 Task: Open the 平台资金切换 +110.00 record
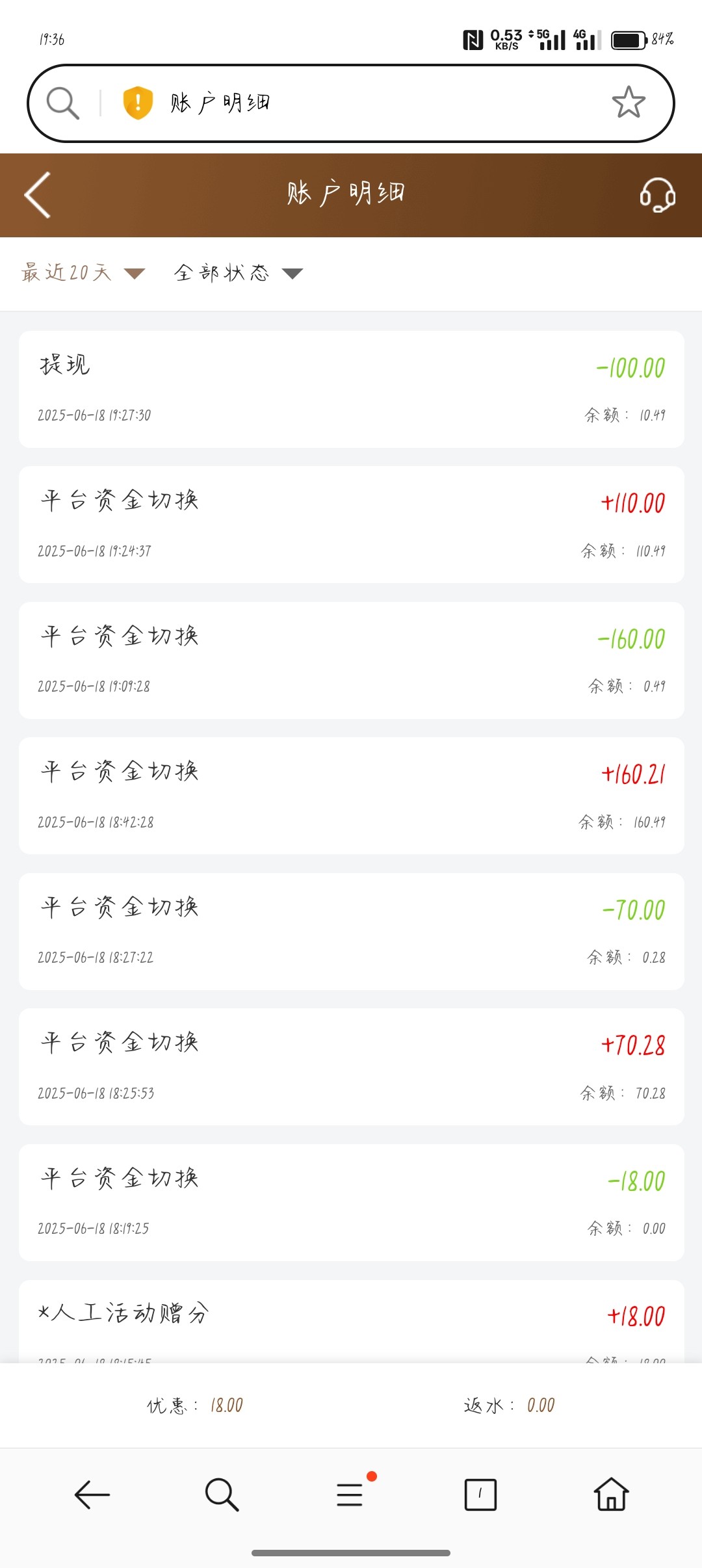pyautogui.click(x=352, y=525)
